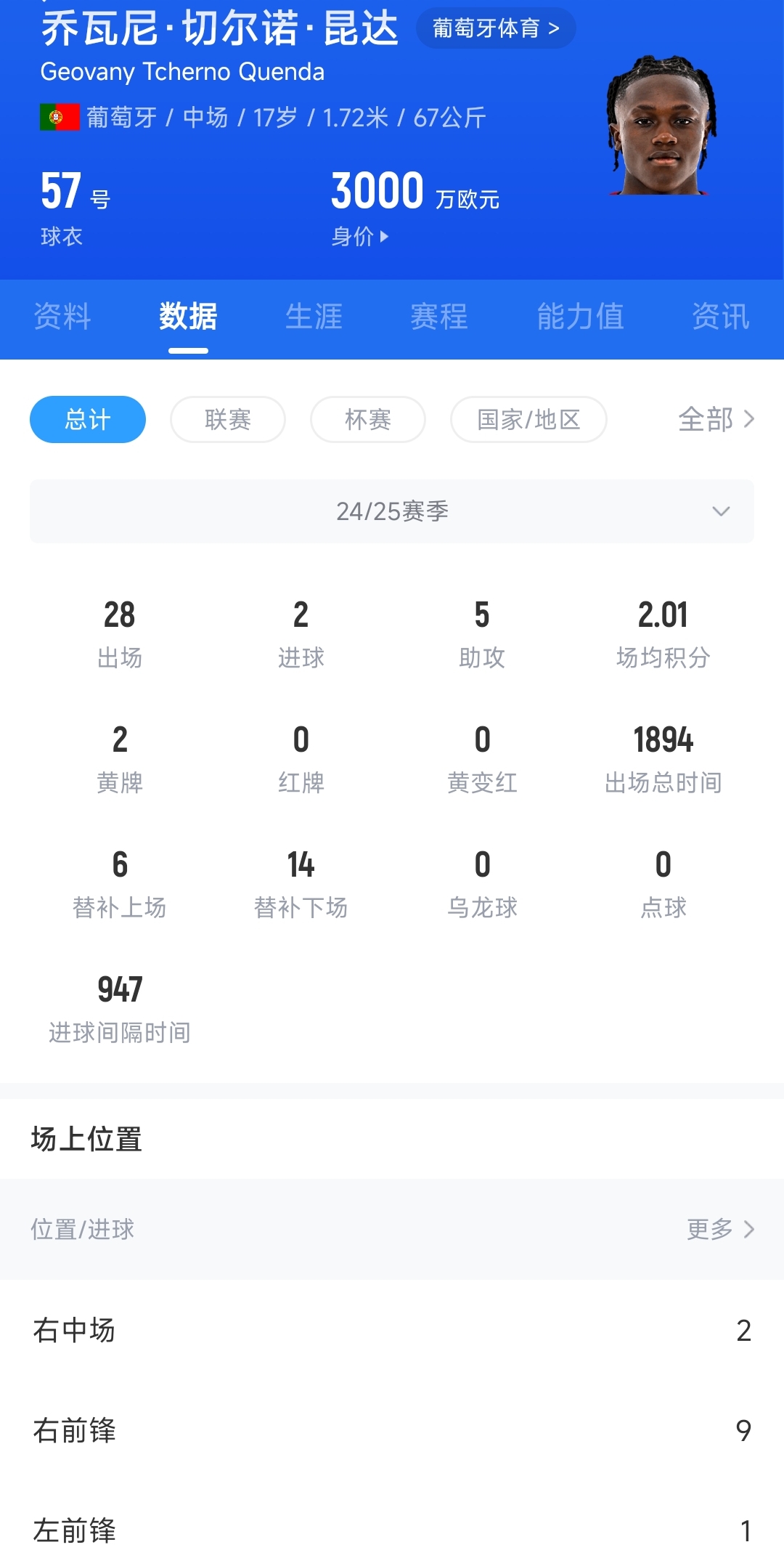The image size is (784, 1558).
Task: Select the 数据 tab
Action: pos(188,317)
